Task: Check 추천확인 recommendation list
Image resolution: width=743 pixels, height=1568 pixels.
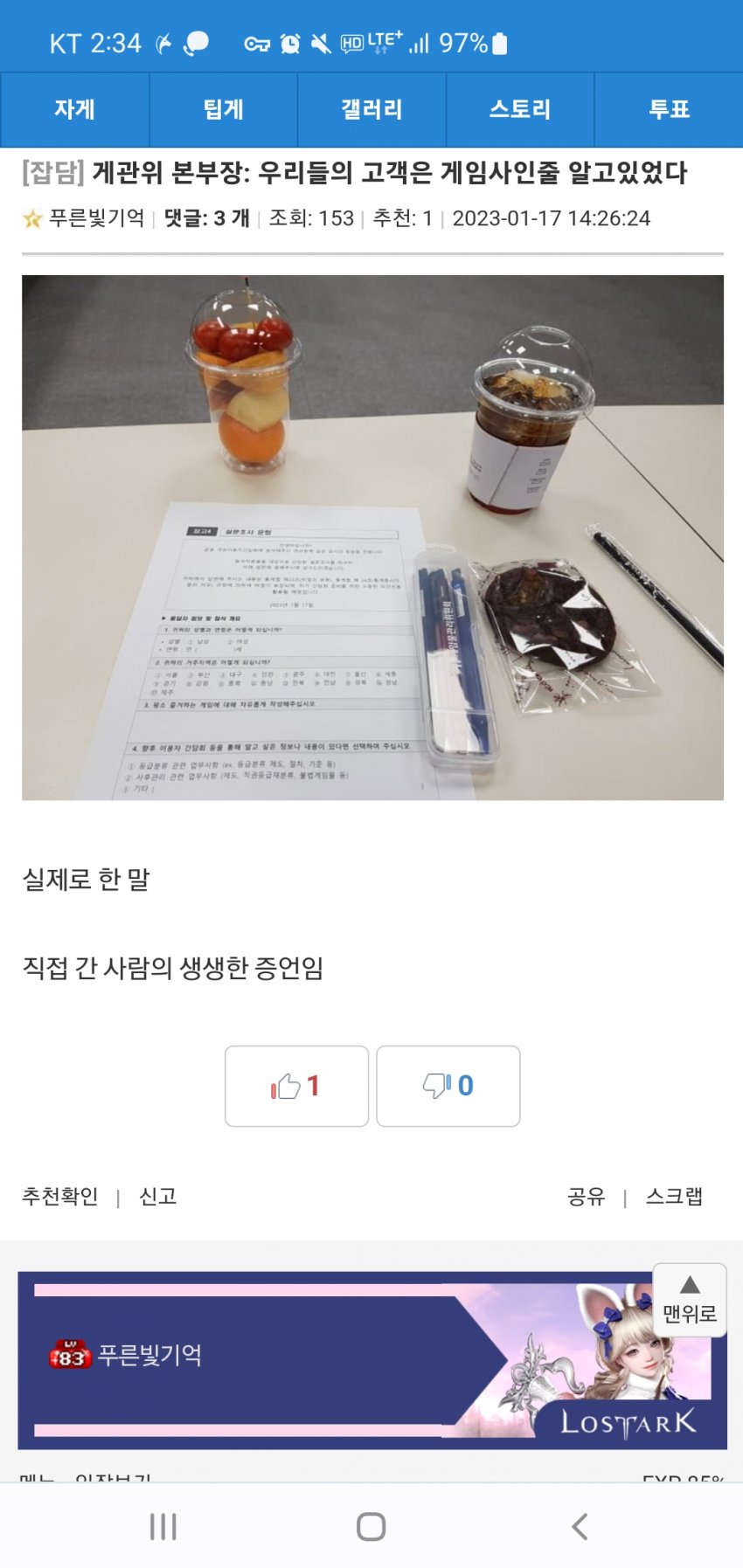Action: click(59, 1196)
